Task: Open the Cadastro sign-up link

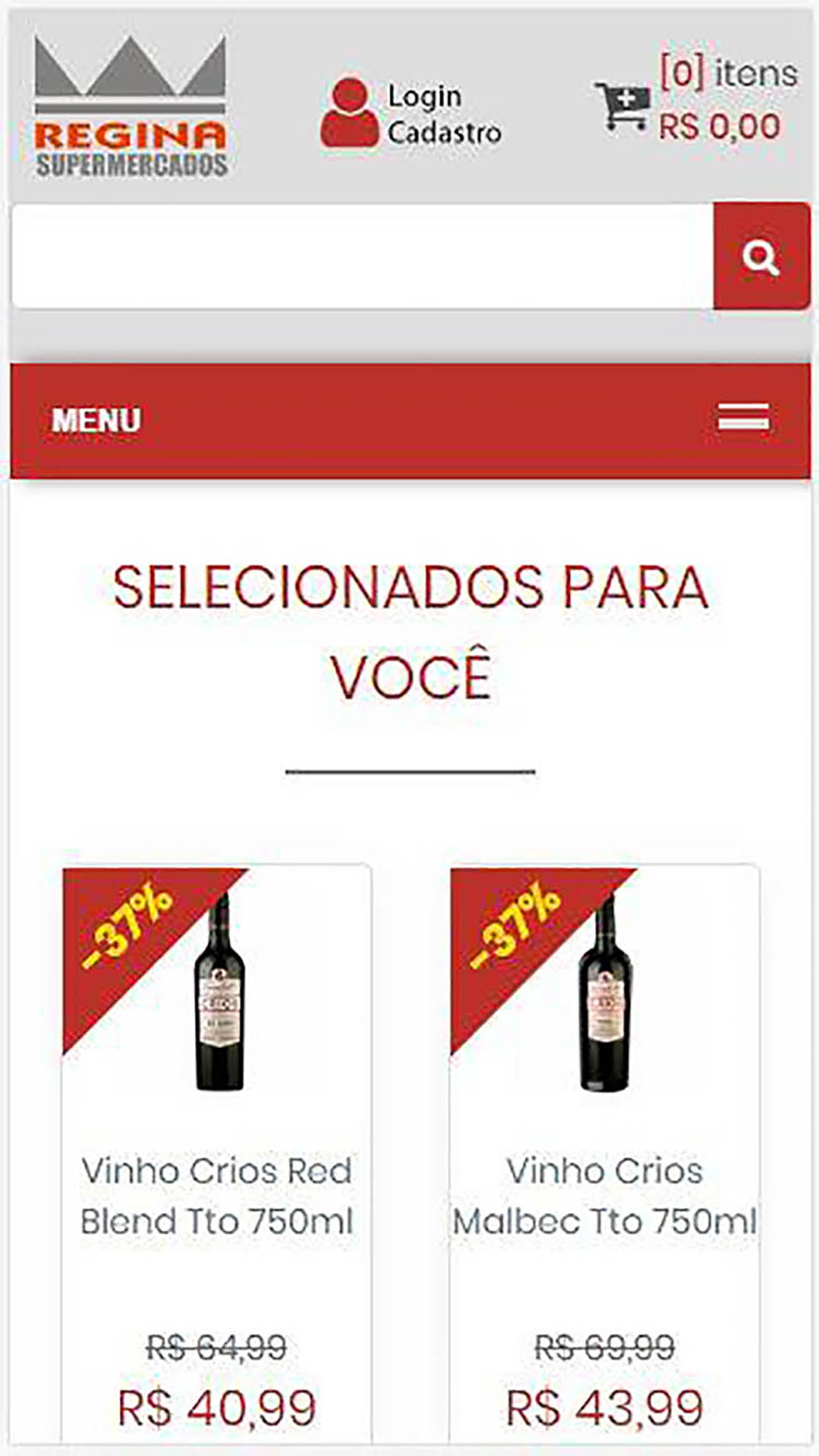Action: [444, 132]
